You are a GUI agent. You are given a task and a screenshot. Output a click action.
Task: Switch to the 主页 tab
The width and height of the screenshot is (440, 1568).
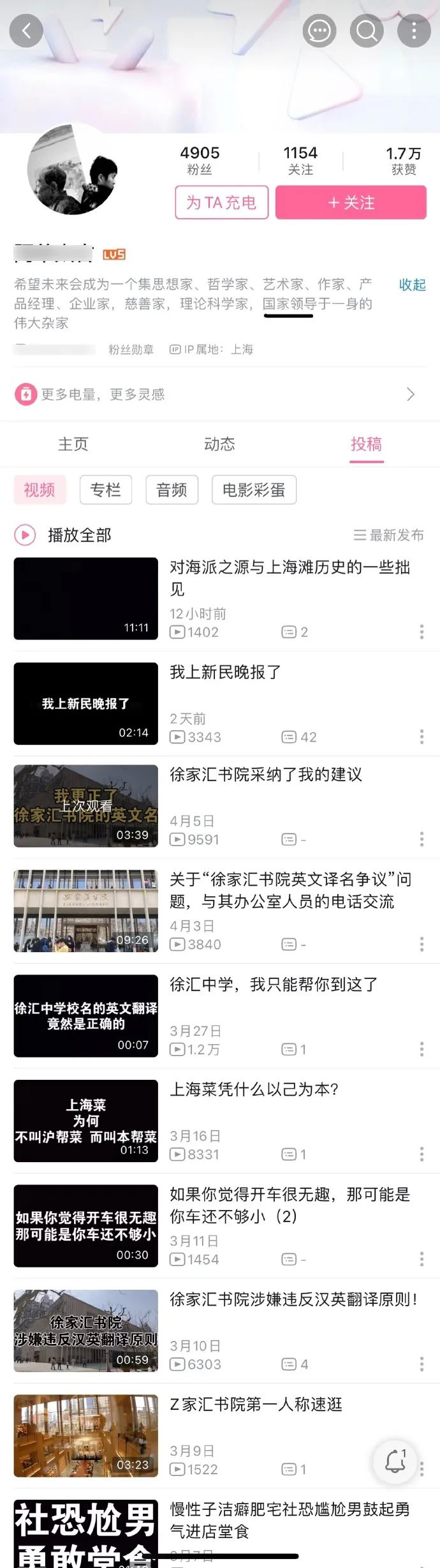pyautogui.click(x=73, y=444)
